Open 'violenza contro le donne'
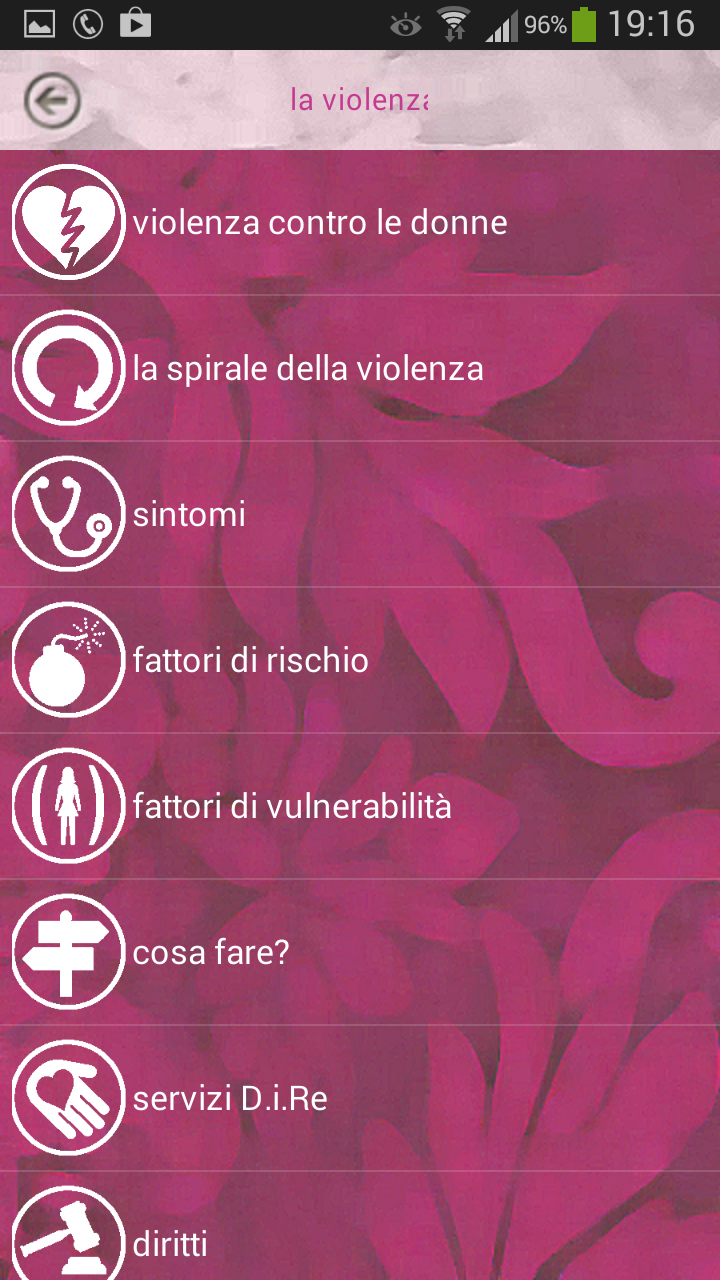This screenshot has width=720, height=1280. (360, 222)
